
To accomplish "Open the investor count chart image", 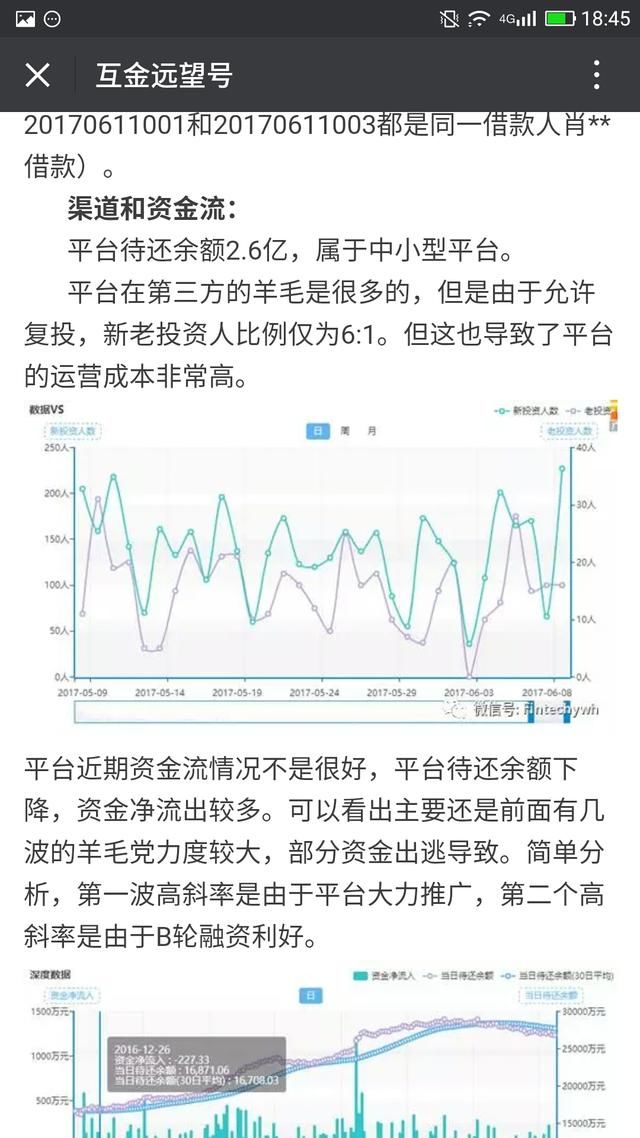I will tap(320, 560).
